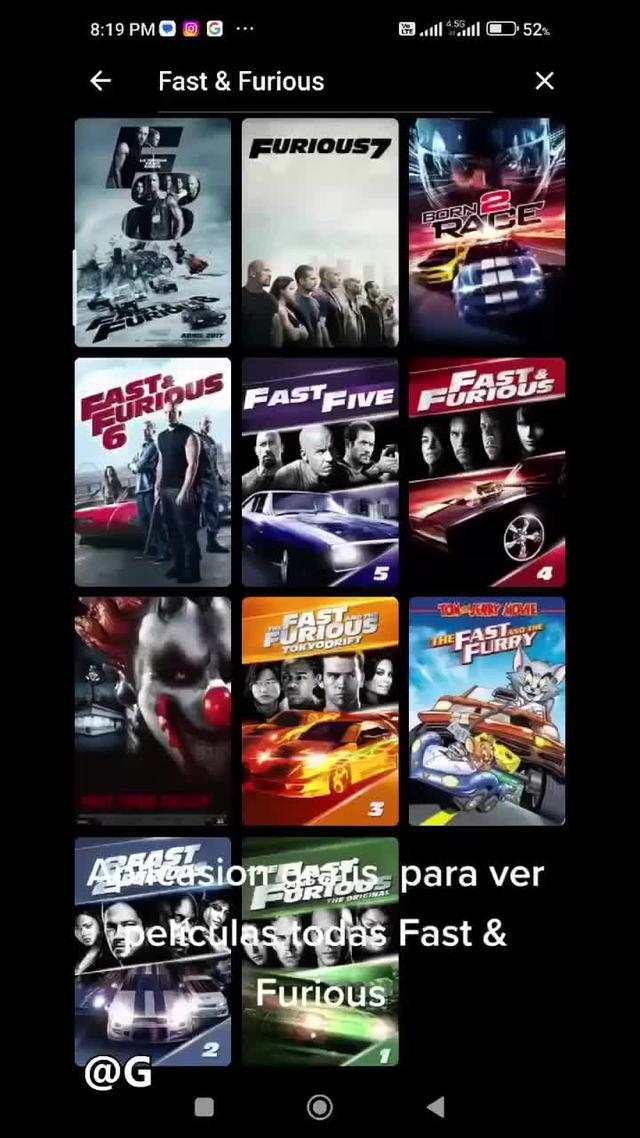The image size is (640, 1138).
Task: Open the Fate of the Furious 8 poster
Action: click(x=153, y=232)
